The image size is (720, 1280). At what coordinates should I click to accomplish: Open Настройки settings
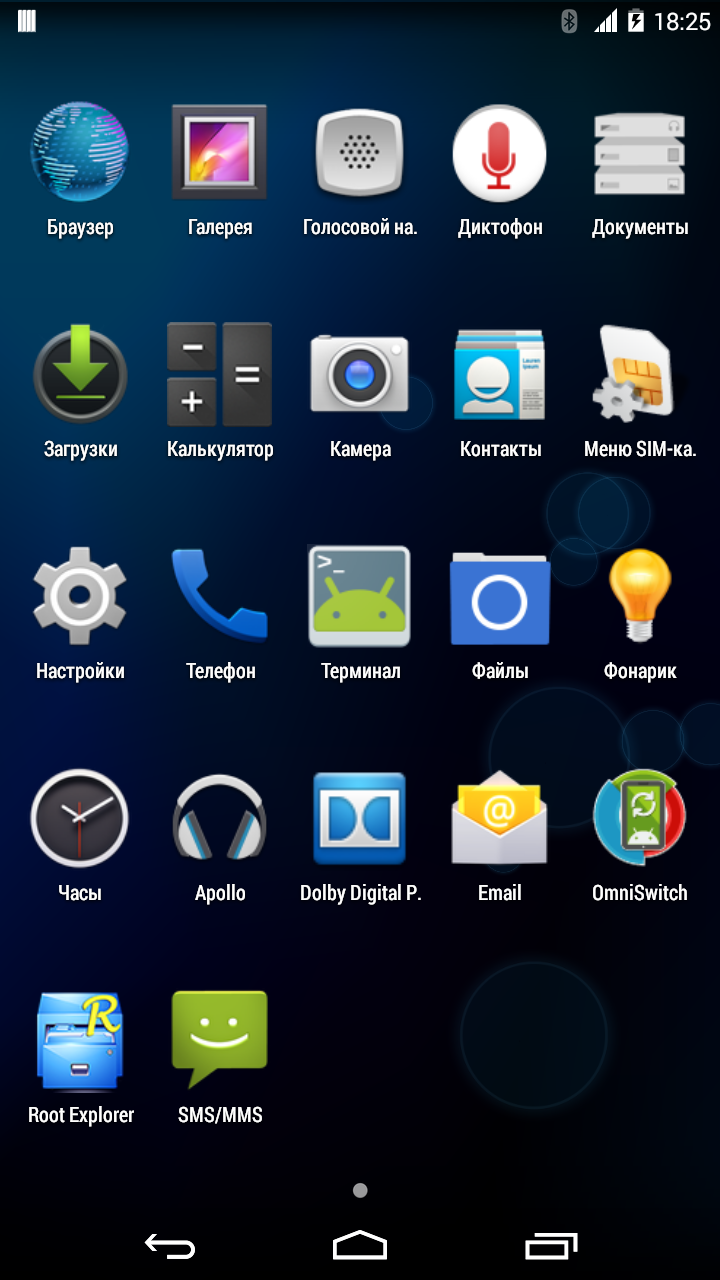(x=80, y=597)
